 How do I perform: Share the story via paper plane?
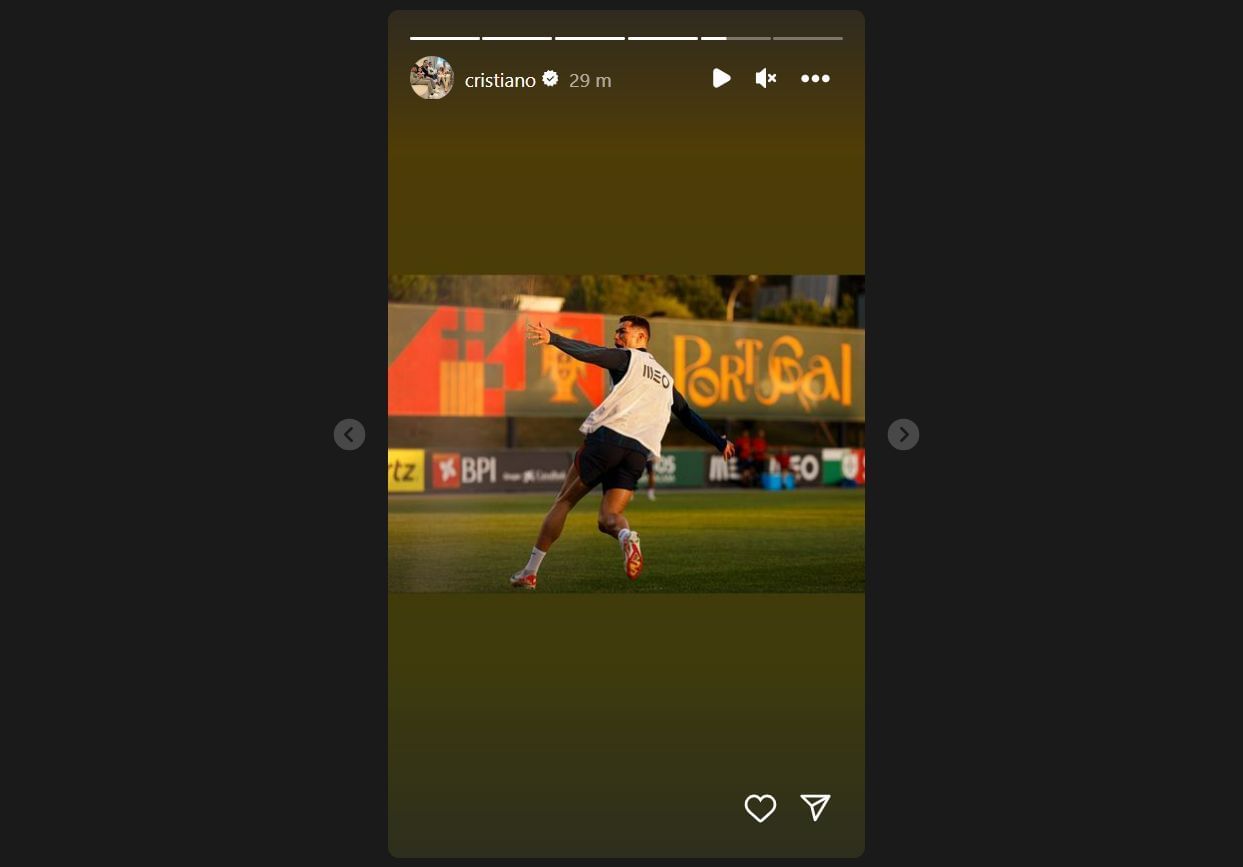[815, 807]
